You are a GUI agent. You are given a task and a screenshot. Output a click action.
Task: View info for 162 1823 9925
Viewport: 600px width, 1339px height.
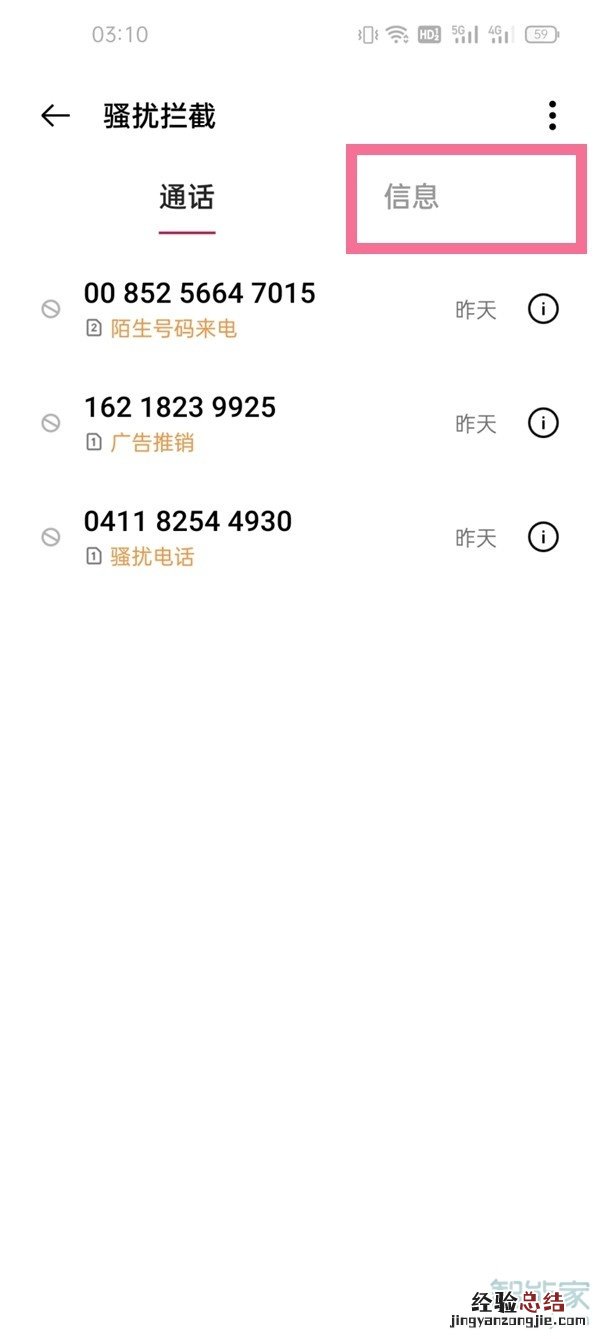click(x=543, y=423)
